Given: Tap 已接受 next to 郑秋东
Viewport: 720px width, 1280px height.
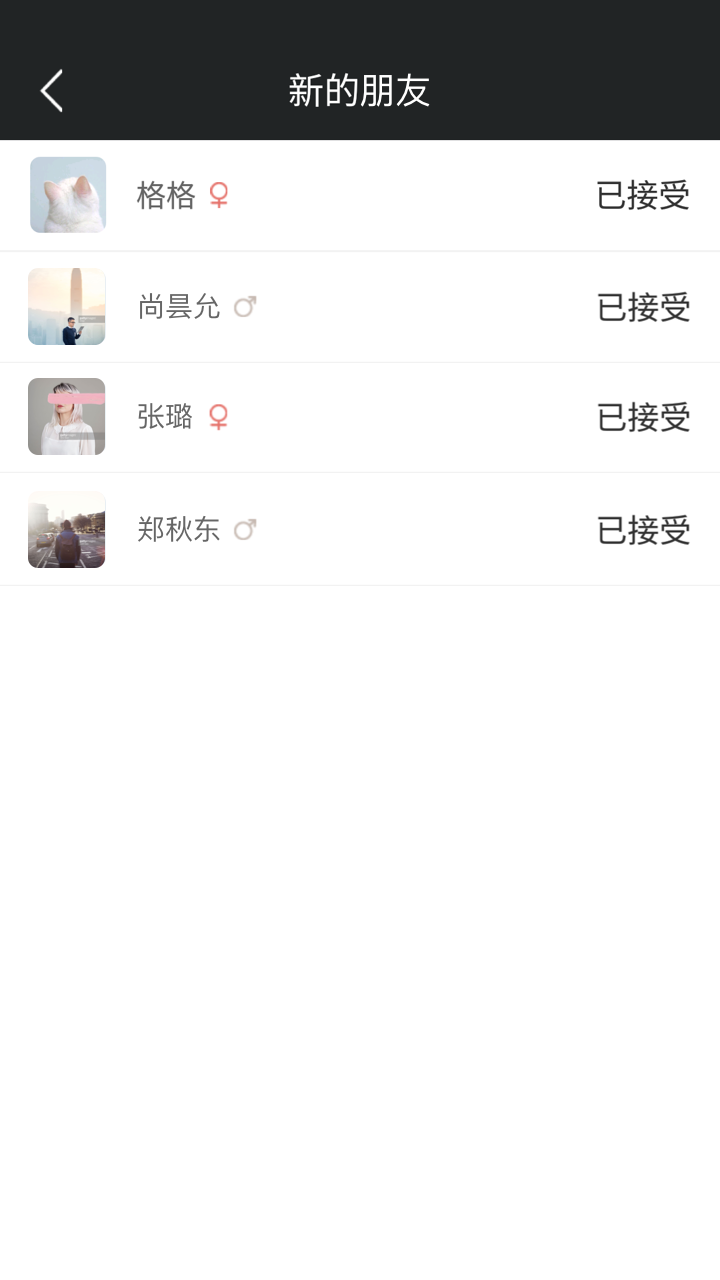Looking at the screenshot, I should pyautogui.click(x=643, y=530).
